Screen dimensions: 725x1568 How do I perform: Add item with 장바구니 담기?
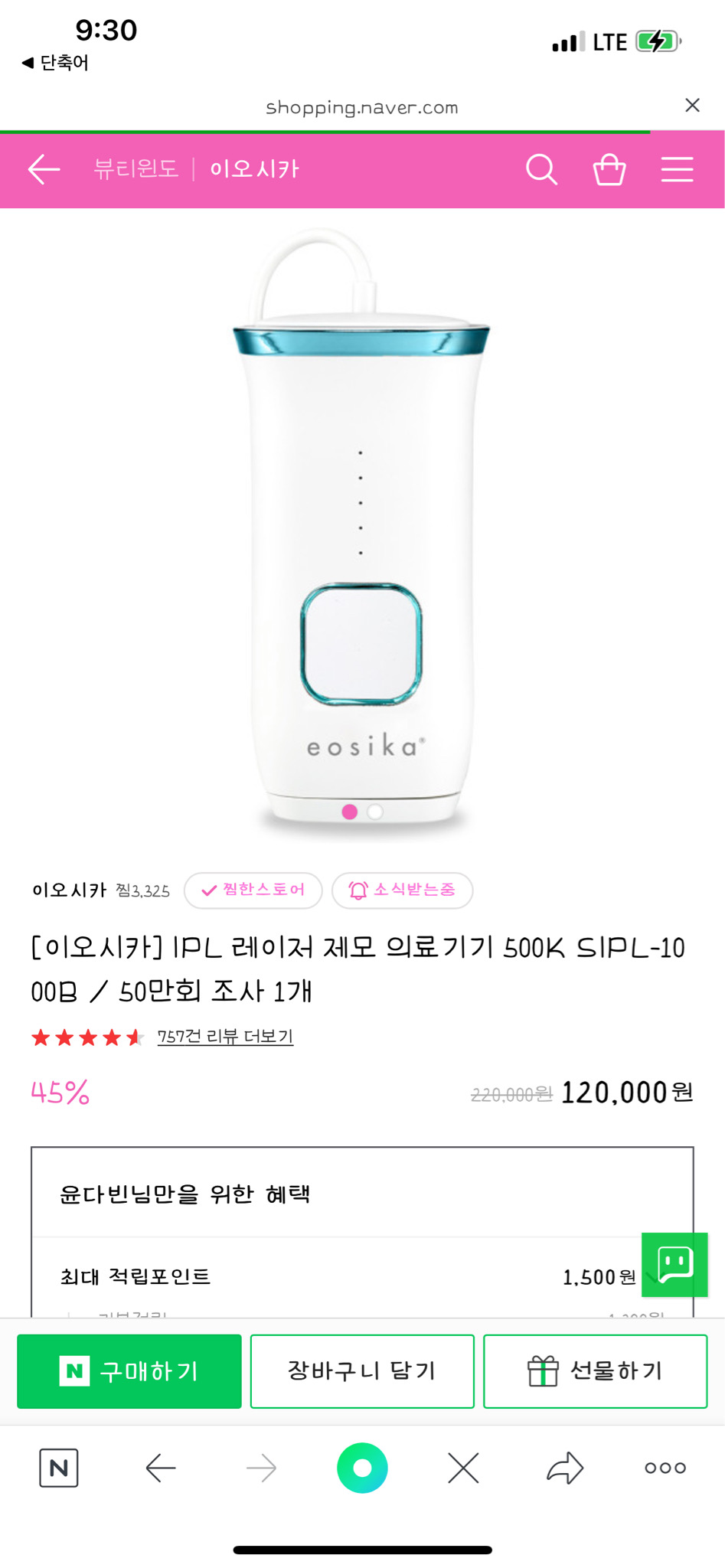coord(361,1371)
